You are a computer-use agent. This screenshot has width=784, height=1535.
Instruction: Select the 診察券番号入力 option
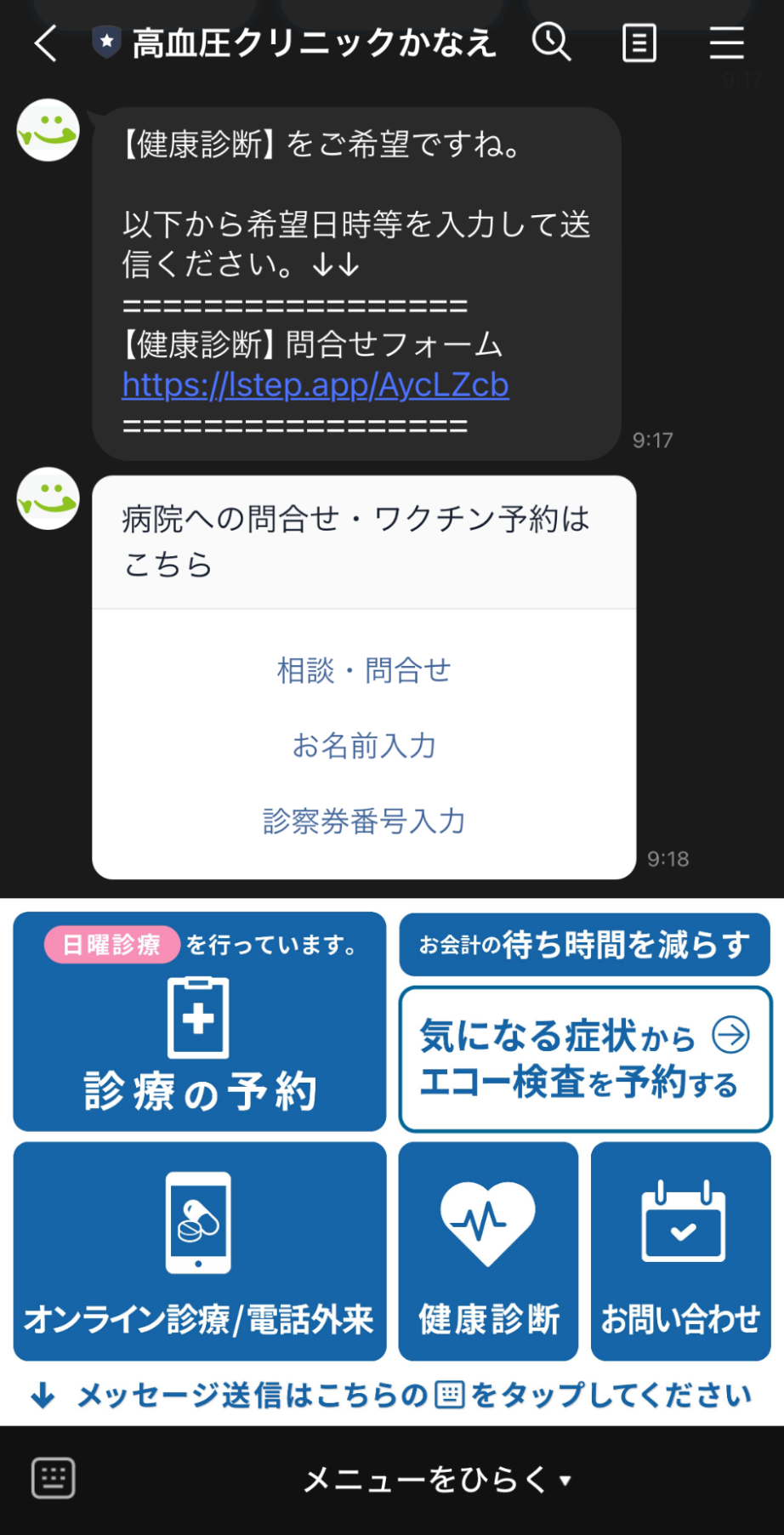click(363, 822)
